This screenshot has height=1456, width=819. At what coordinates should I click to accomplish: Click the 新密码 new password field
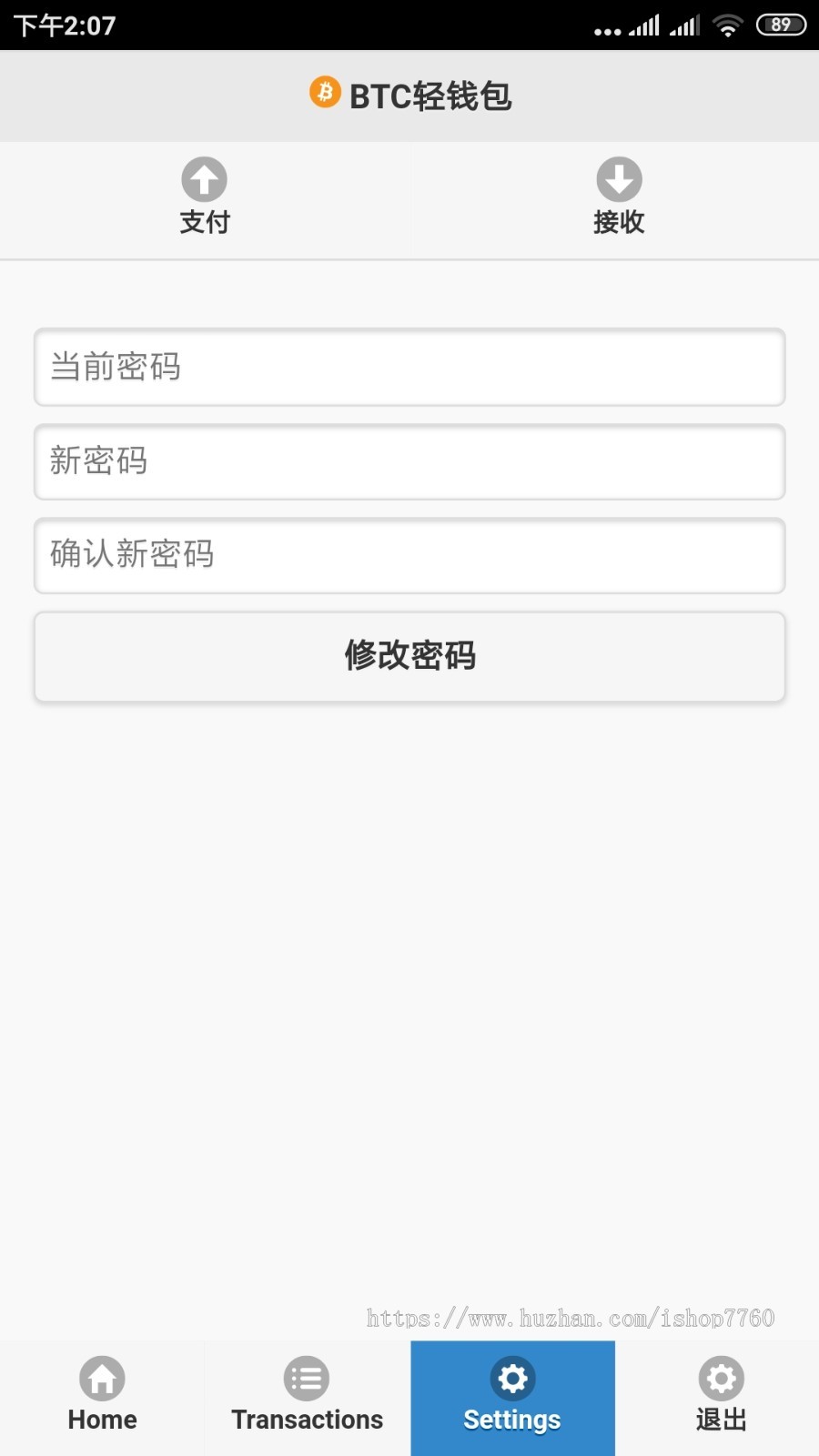click(x=409, y=461)
